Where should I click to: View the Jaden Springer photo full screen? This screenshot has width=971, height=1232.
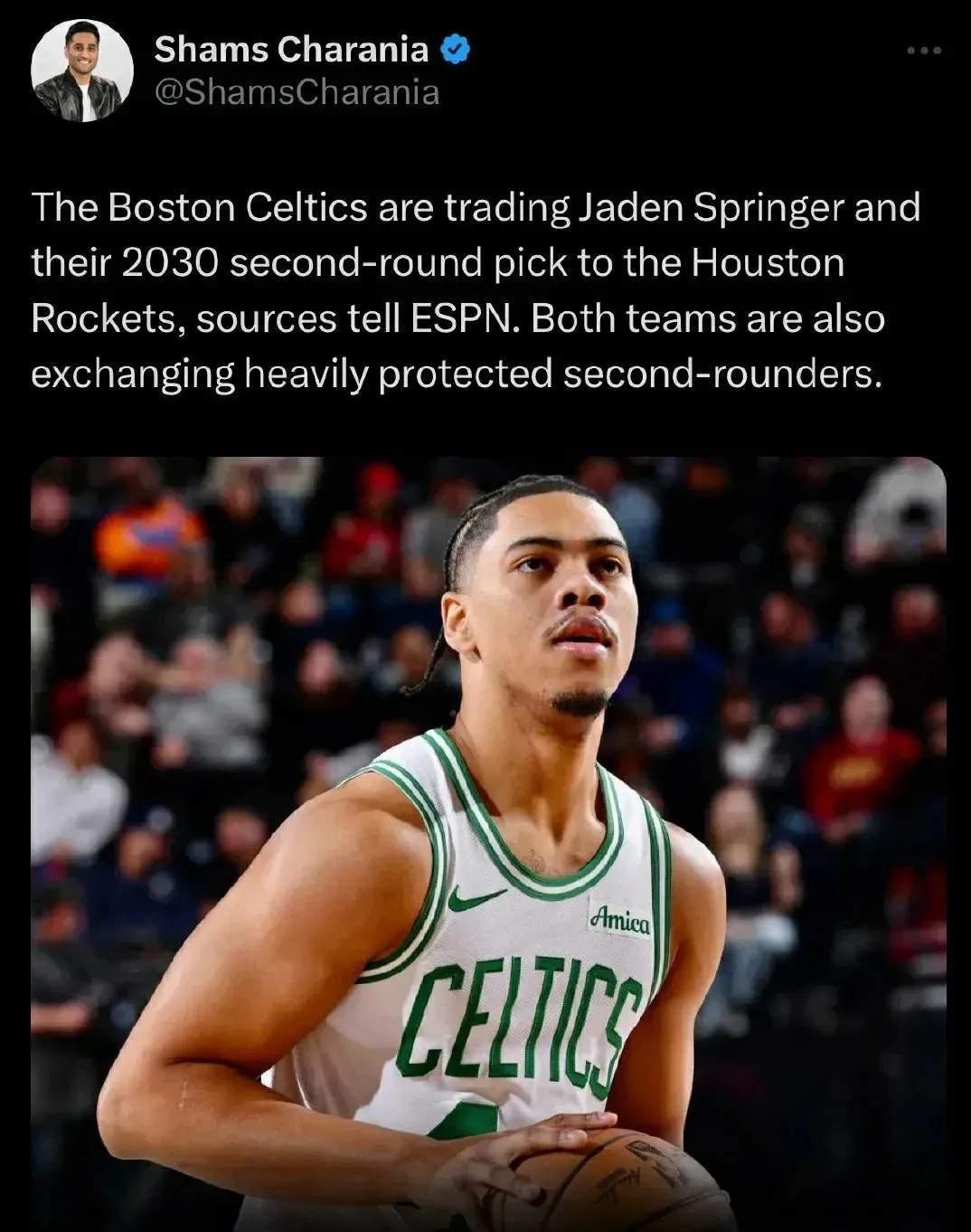click(x=488, y=841)
